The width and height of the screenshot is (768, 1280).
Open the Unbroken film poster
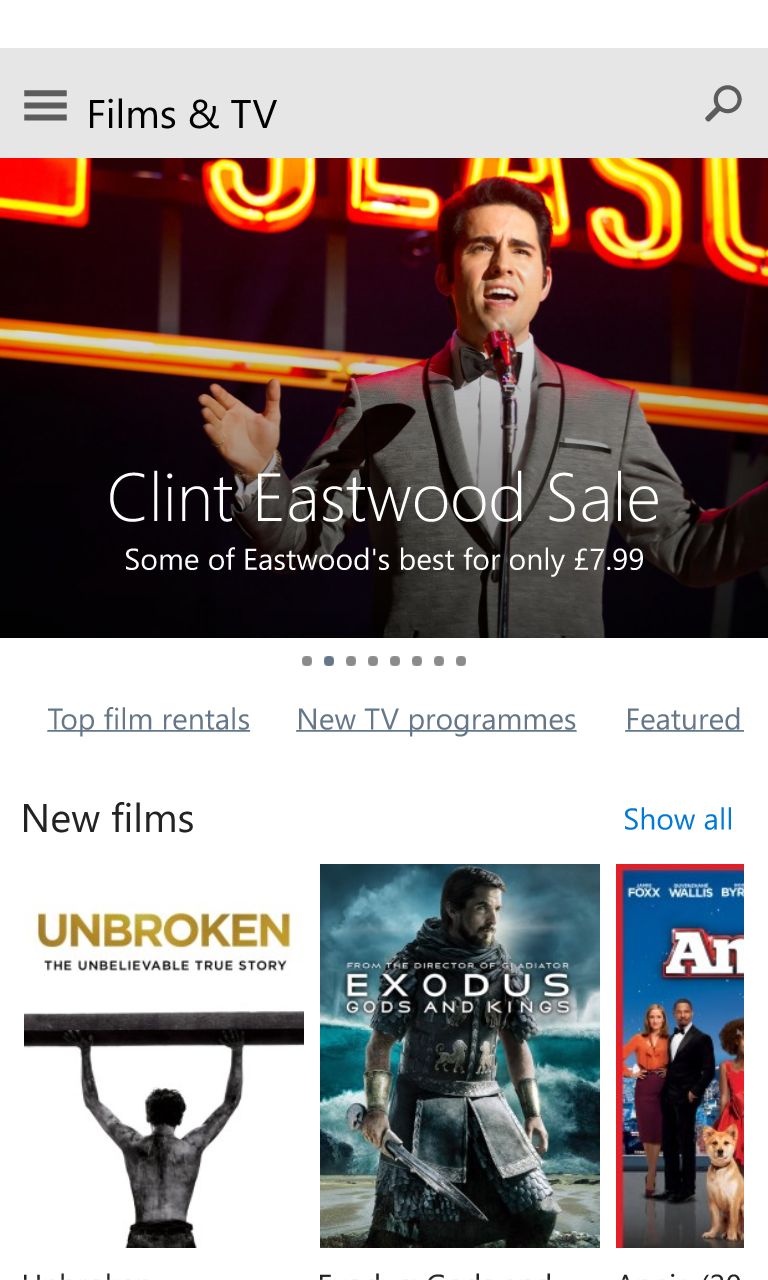point(164,1055)
